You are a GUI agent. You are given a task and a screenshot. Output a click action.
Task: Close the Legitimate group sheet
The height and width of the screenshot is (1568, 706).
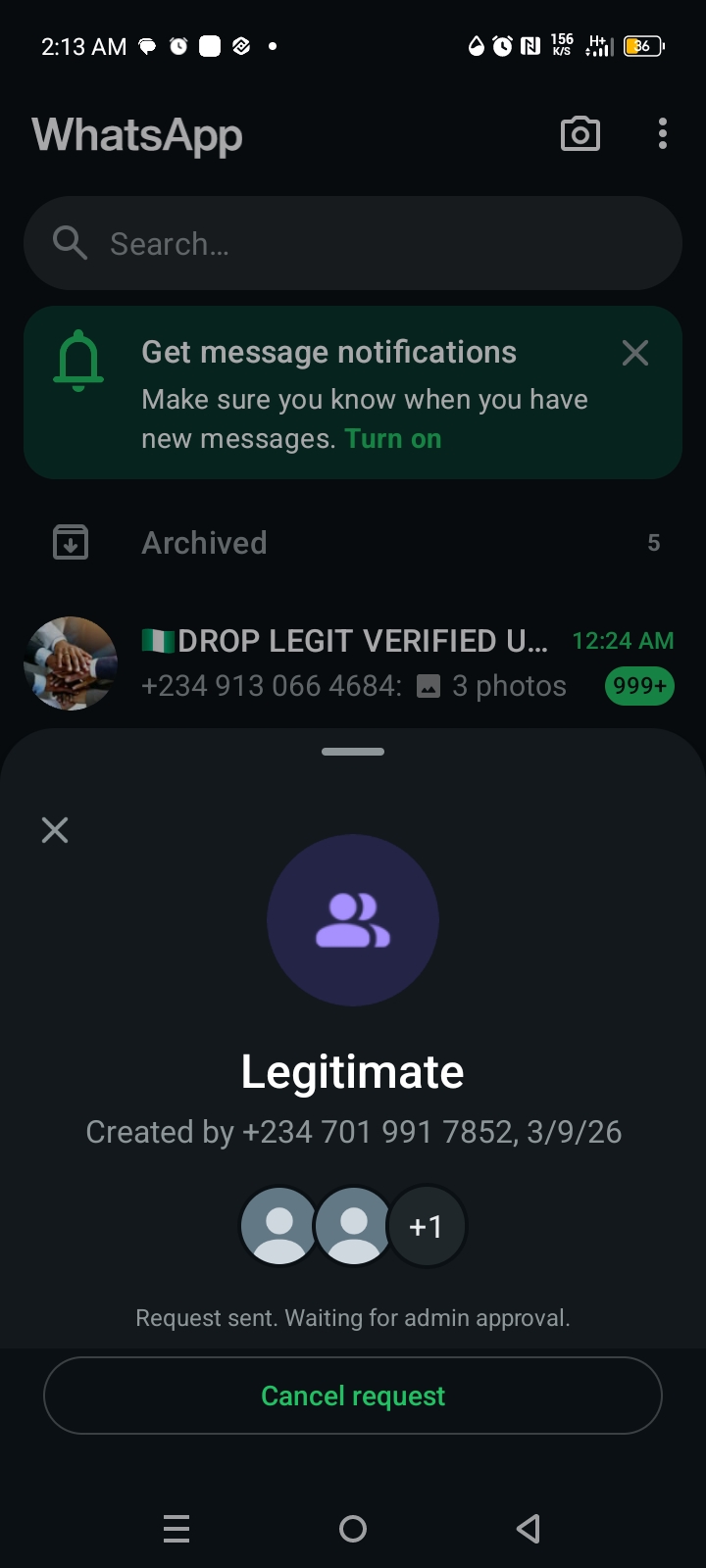tap(55, 831)
